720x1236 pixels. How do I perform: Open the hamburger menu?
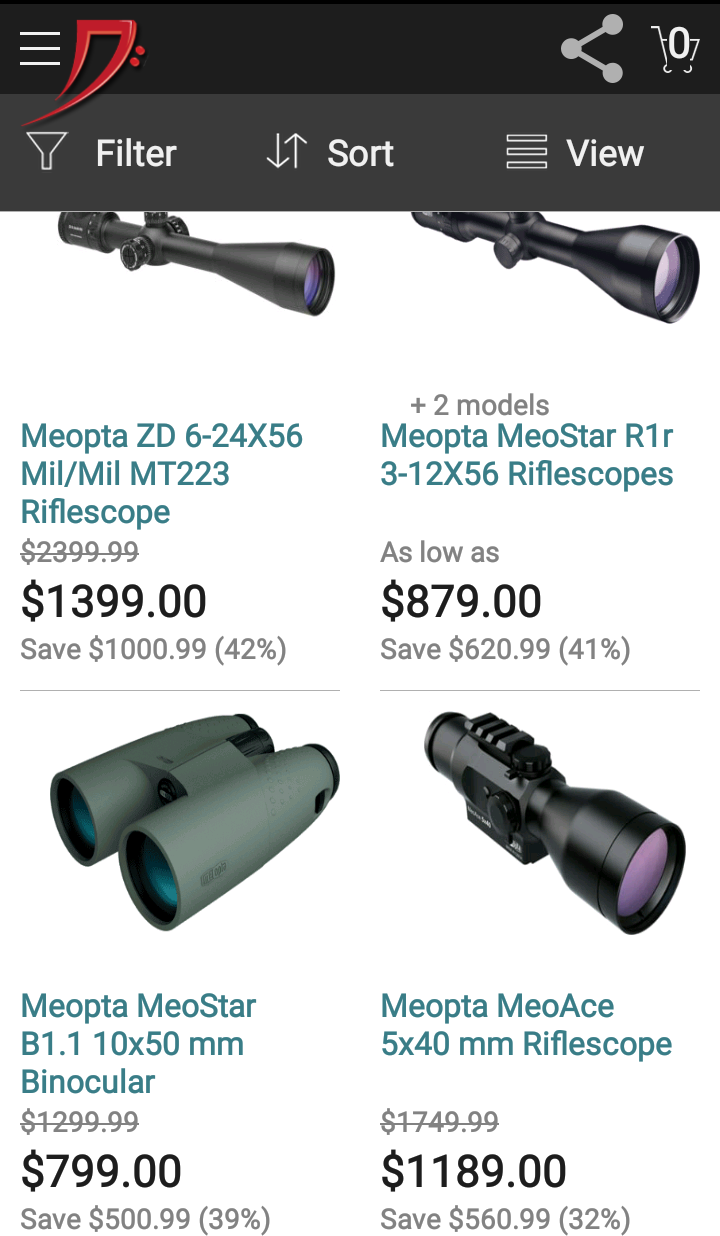40,47
